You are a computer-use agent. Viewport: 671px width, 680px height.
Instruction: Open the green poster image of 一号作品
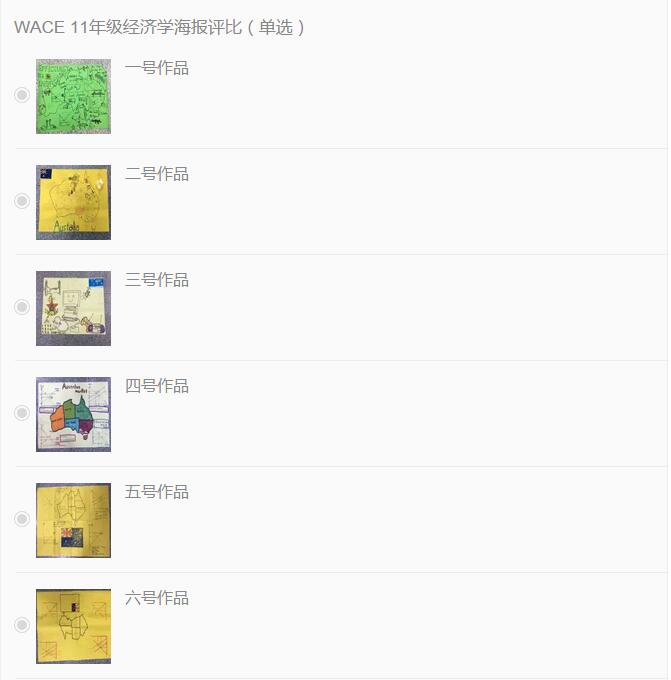click(73, 96)
